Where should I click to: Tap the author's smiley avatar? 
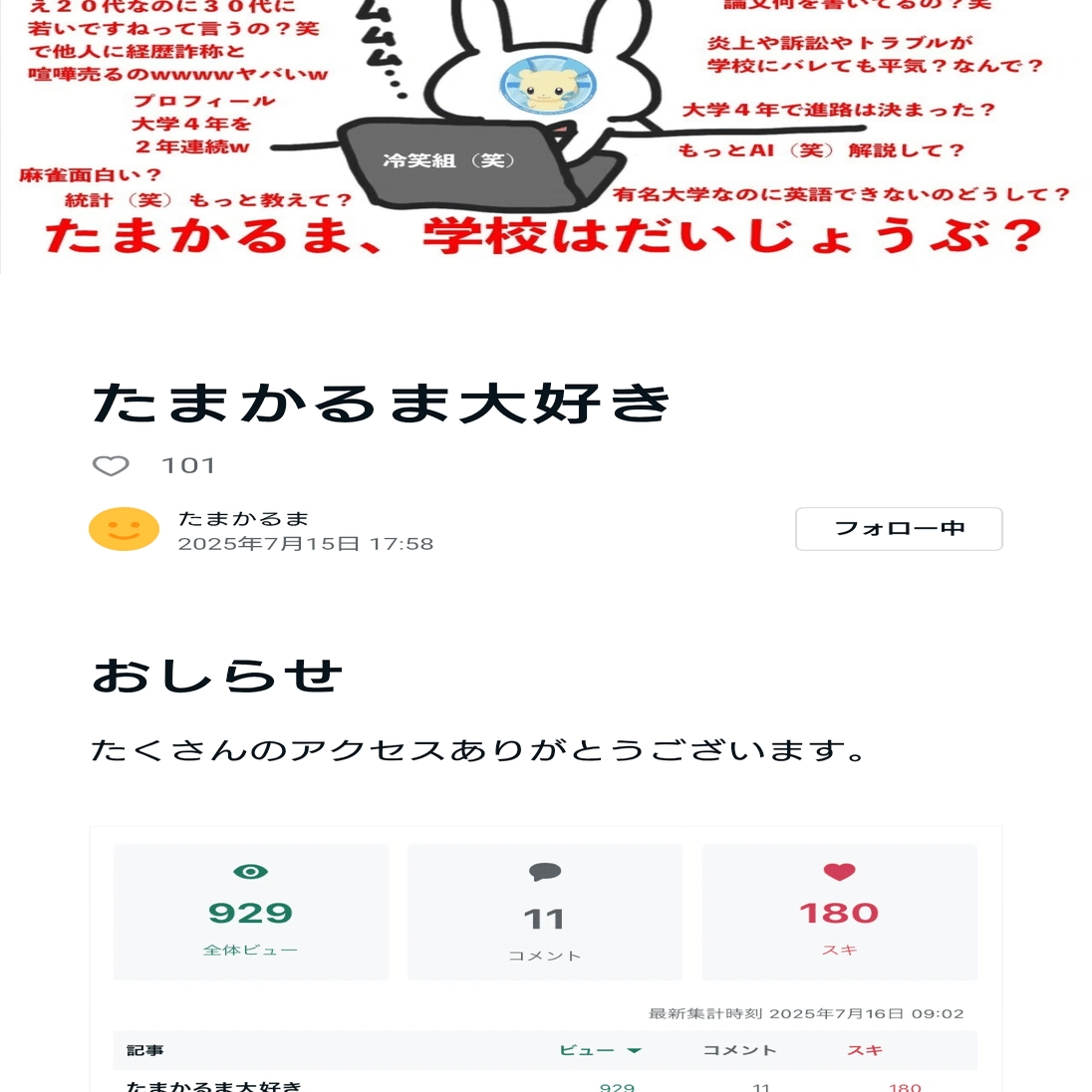[125, 529]
